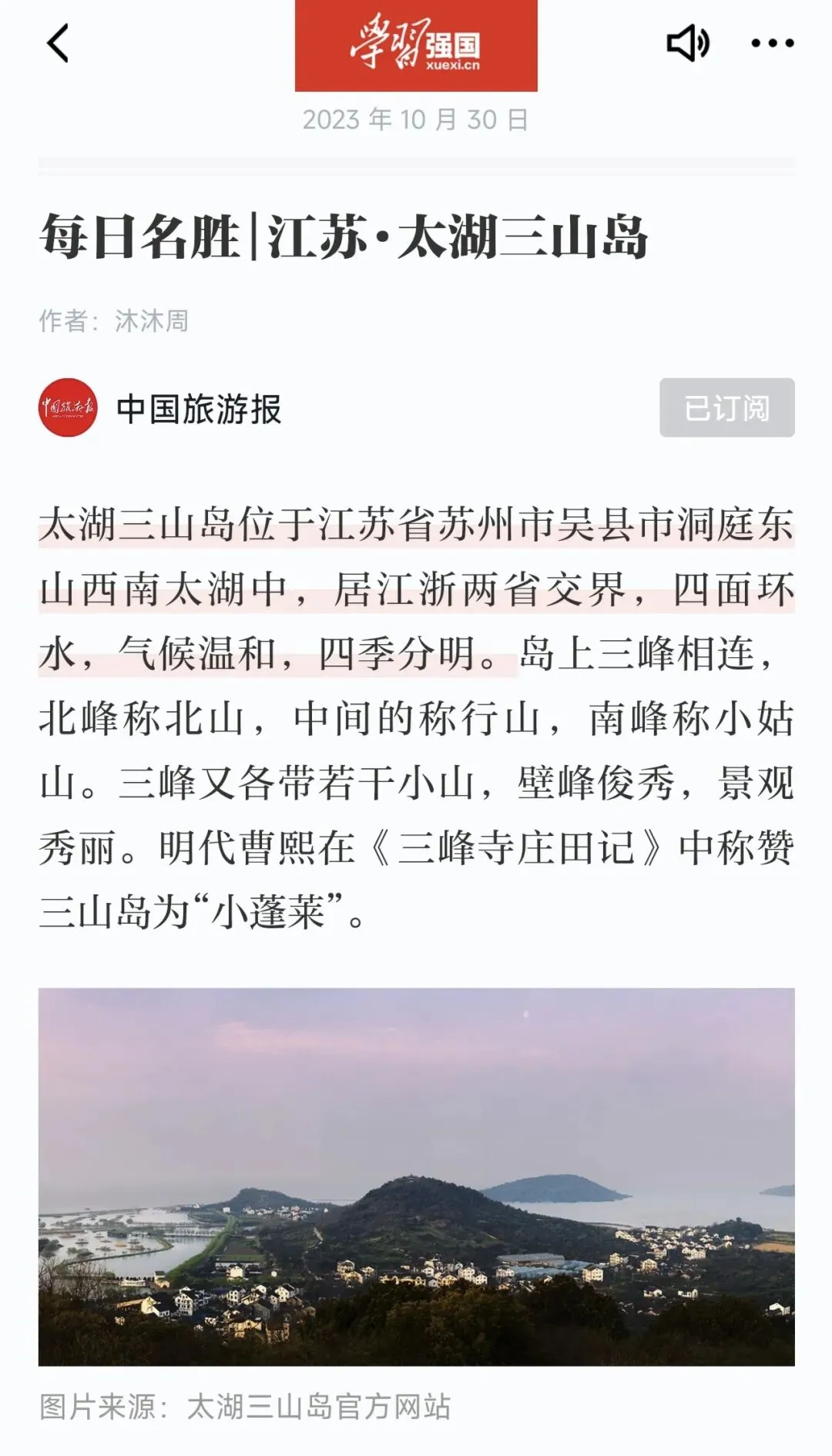Screen dimensions: 832x1456
Task: Open the three-dot overflow menu
Action: tap(773, 43)
